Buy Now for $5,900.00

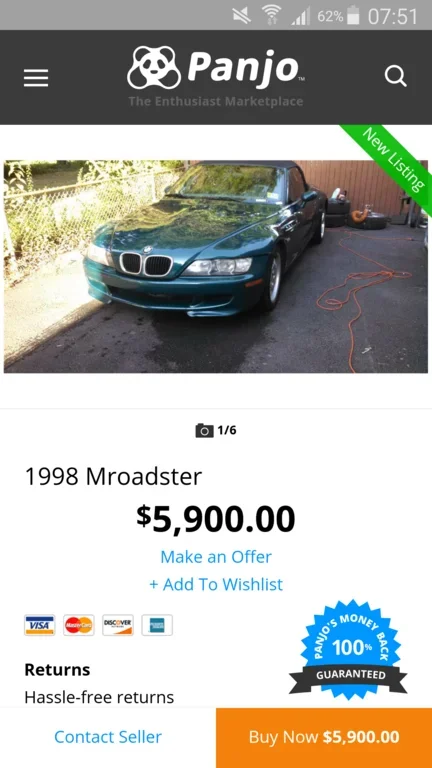pyautogui.click(x=324, y=737)
